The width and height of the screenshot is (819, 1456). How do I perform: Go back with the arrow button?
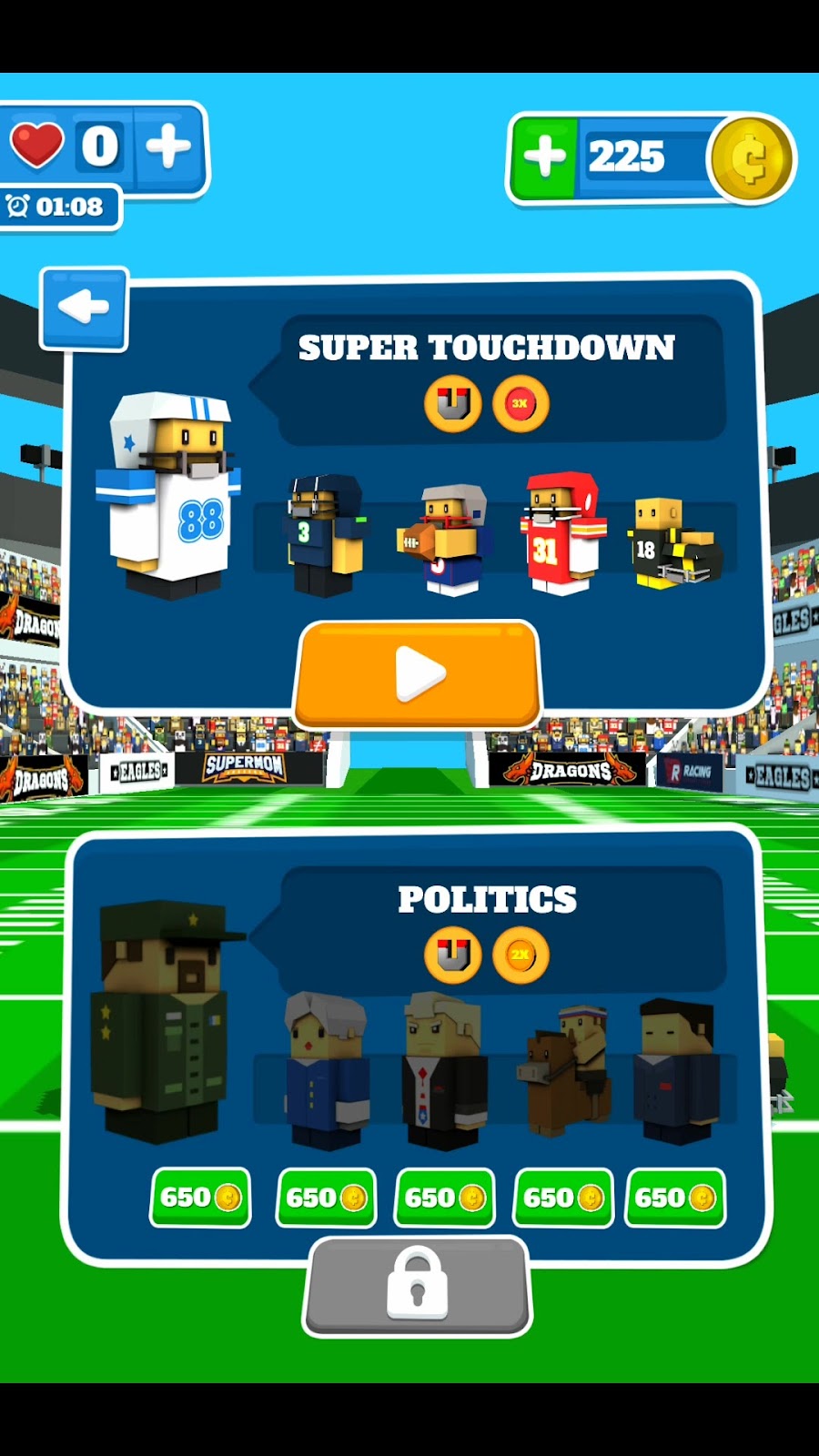coord(84,308)
